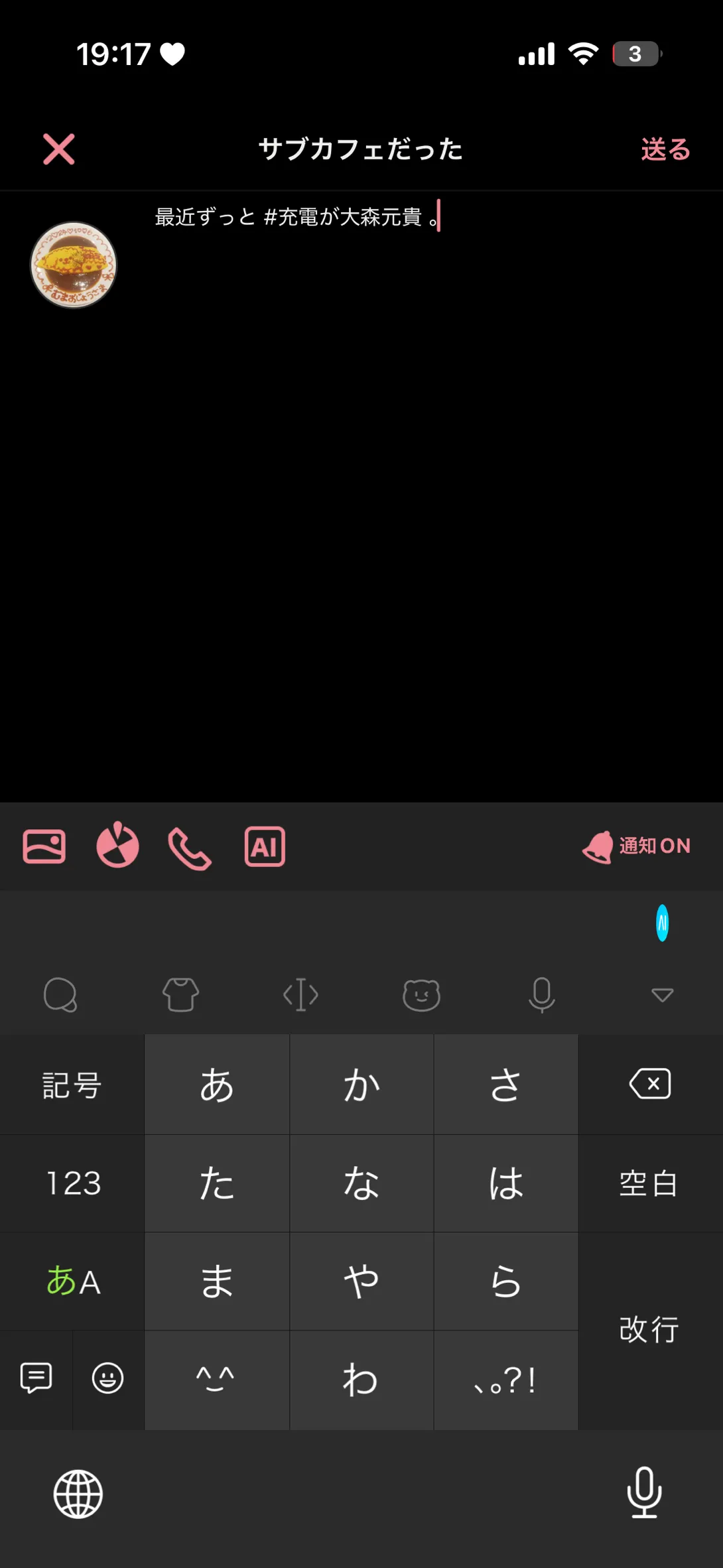Collapse the keyboard toolbar with down arrow
723x1568 pixels.
click(662, 995)
